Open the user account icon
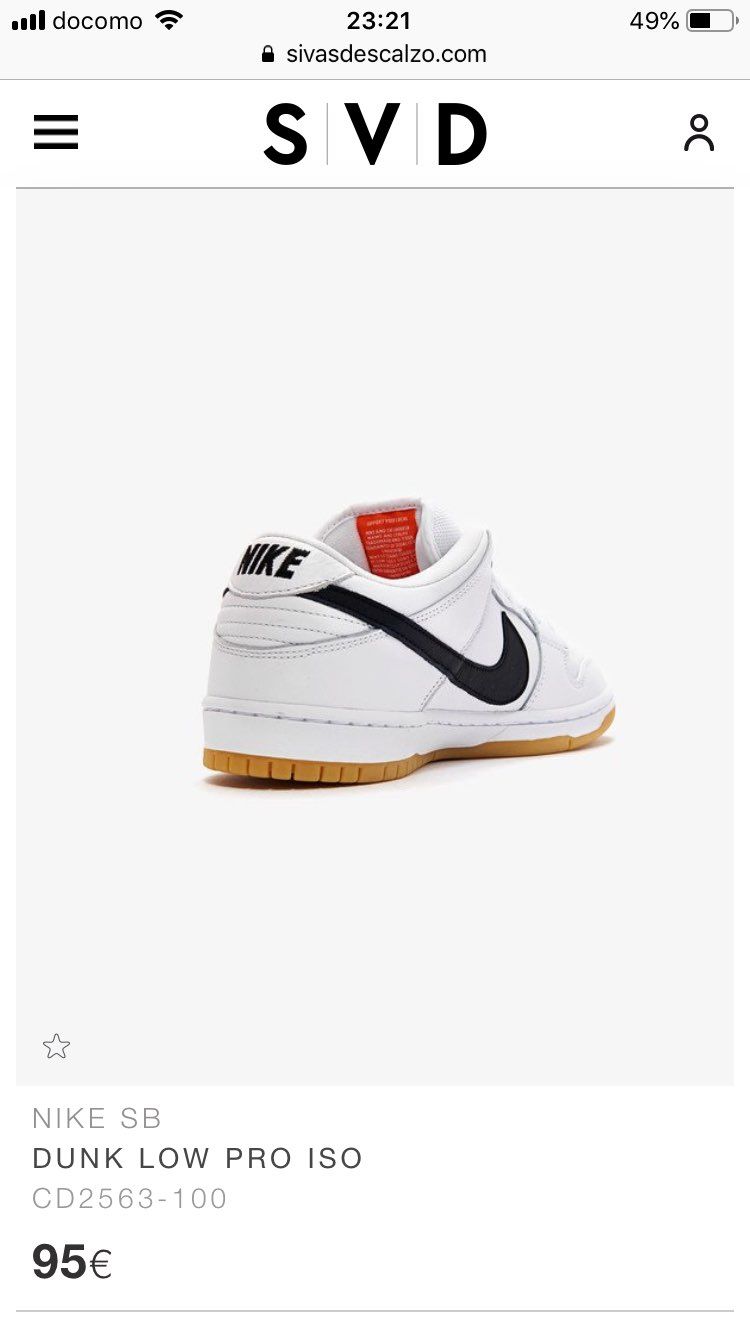750x1334 pixels. 699,133
